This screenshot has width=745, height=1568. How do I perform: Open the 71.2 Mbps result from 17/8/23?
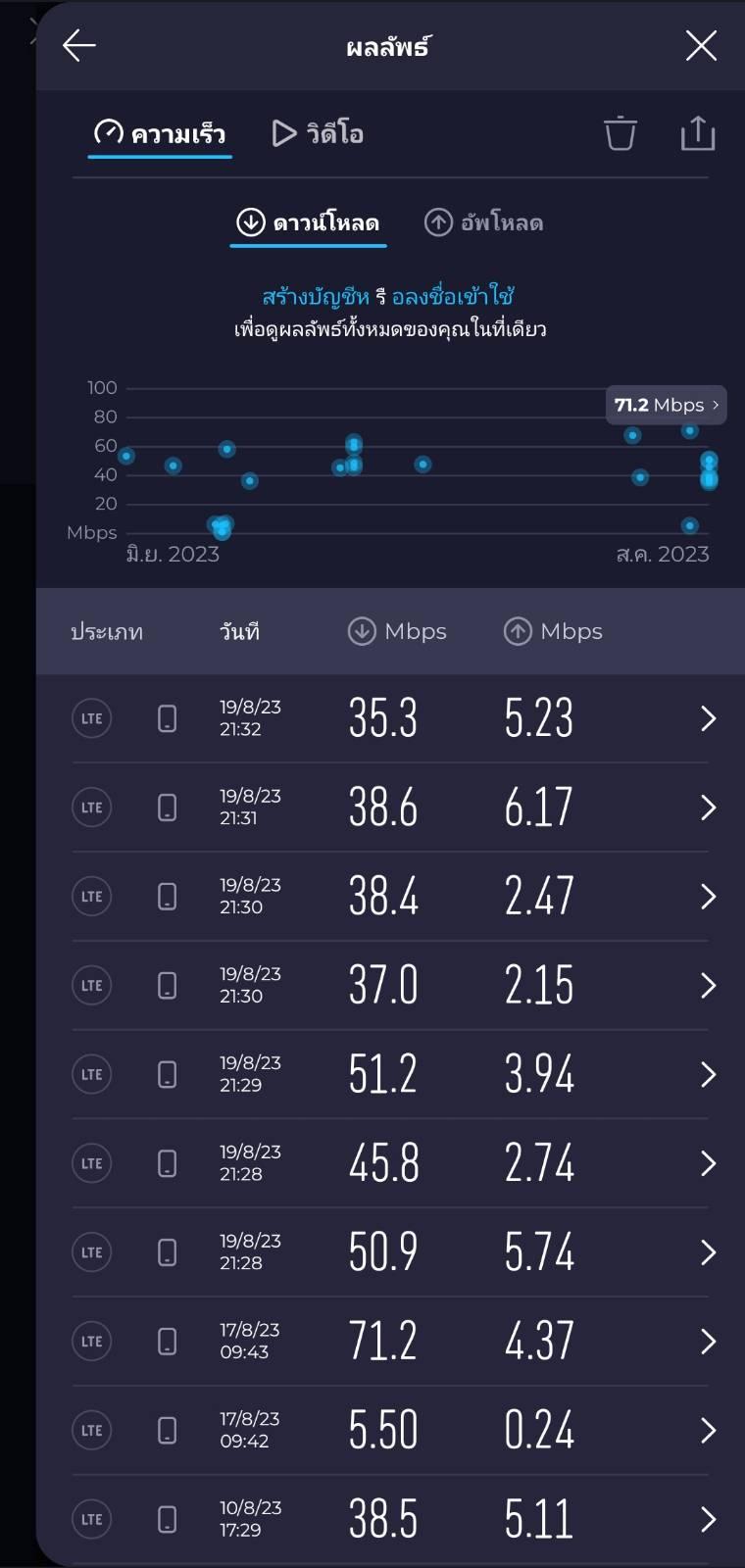[x=390, y=1341]
